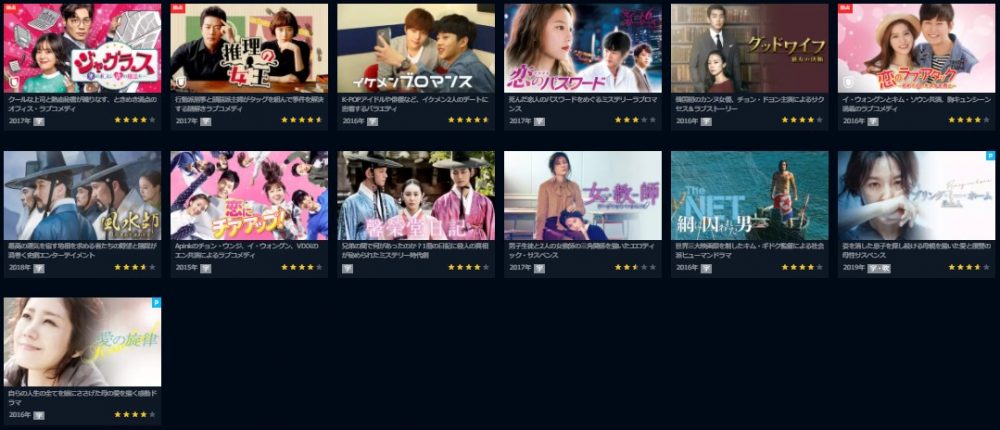Open 恋にチアアップ! drama card
The image size is (1000, 430).
[x=249, y=196]
